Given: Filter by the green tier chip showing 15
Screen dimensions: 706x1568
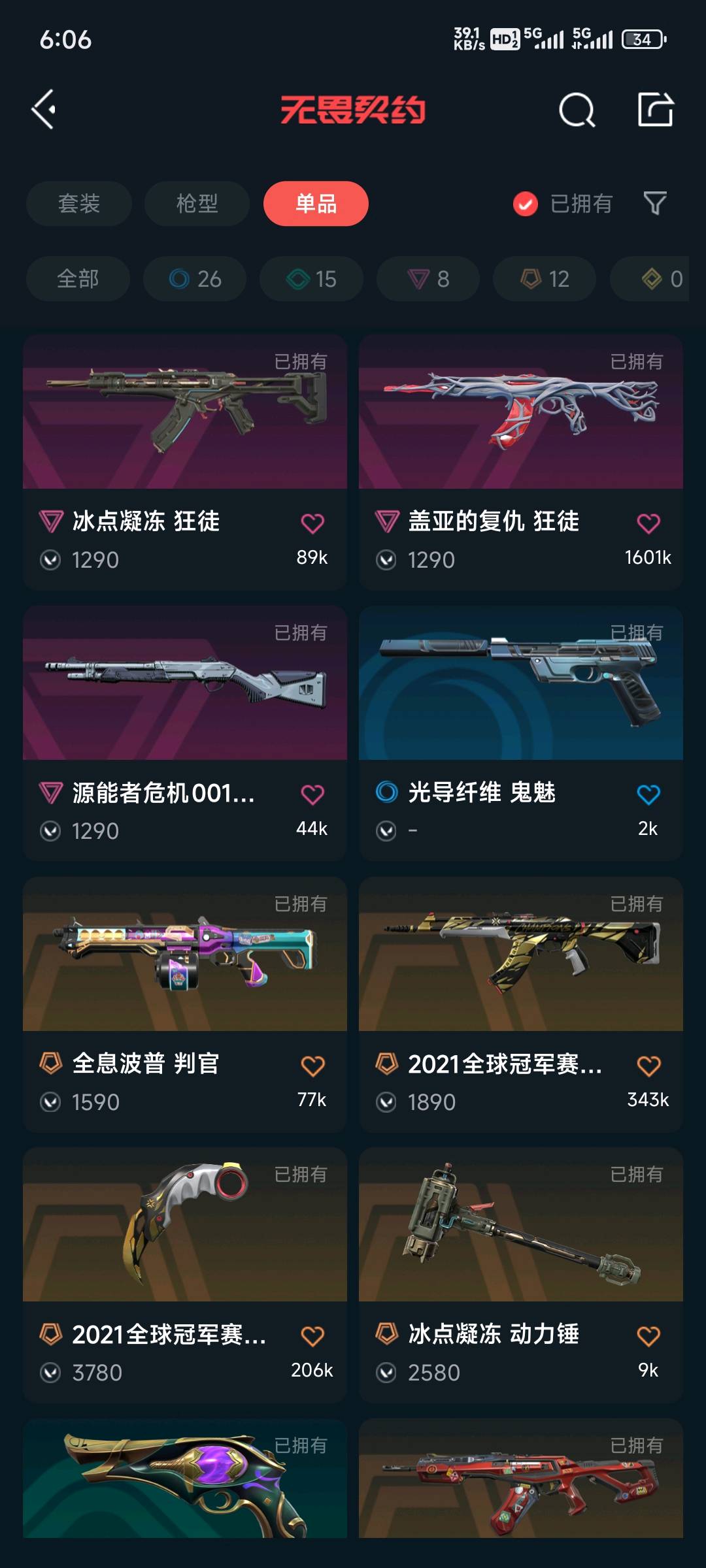Looking at the screenshot, I should click(x=311, y=279).
